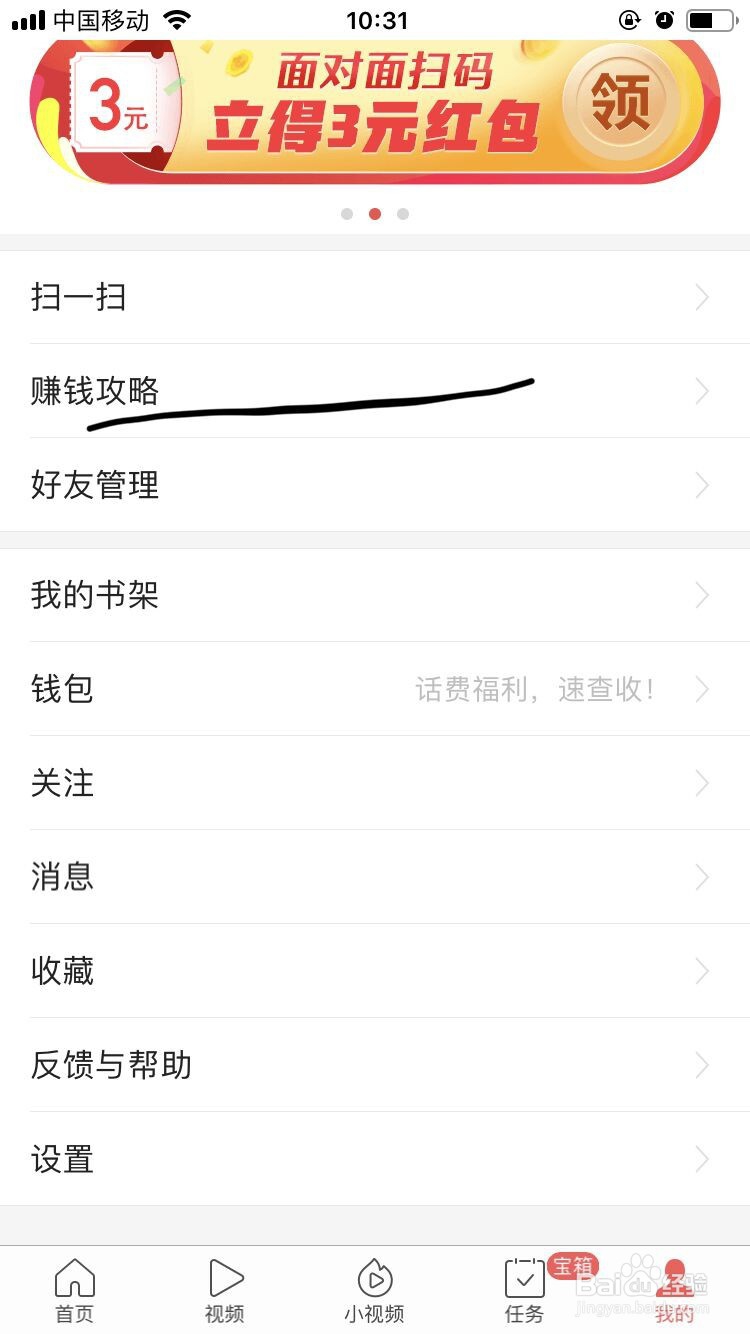Image resolution: width=750 pixels, height=1334 pixels.
Task: Expand the 钱包 wallet row chevron
Action: pos(701,689)
